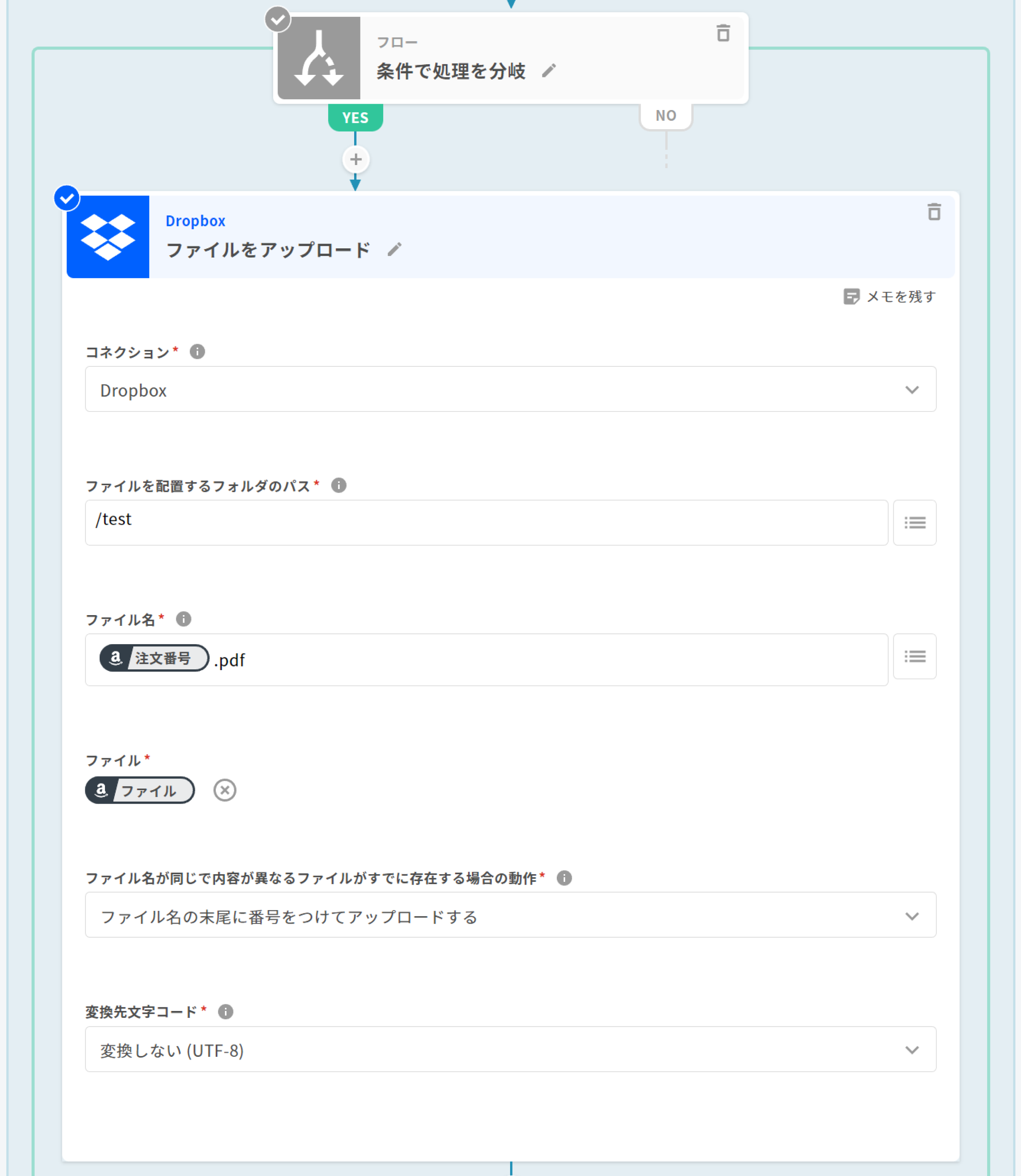1021x1176 pixels.
Task: Select the NO branch
Action: click(666, 116)
